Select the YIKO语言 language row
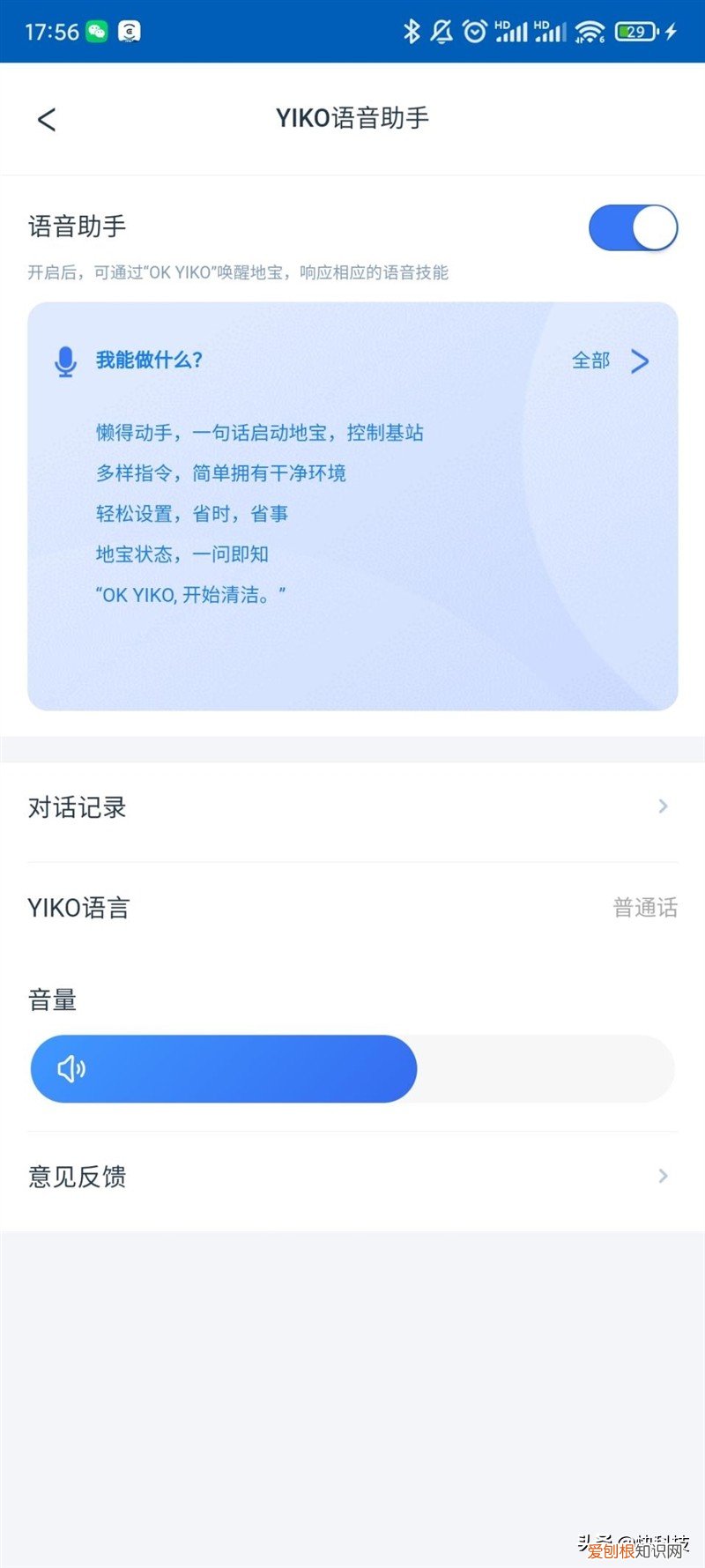 [352, 907]
